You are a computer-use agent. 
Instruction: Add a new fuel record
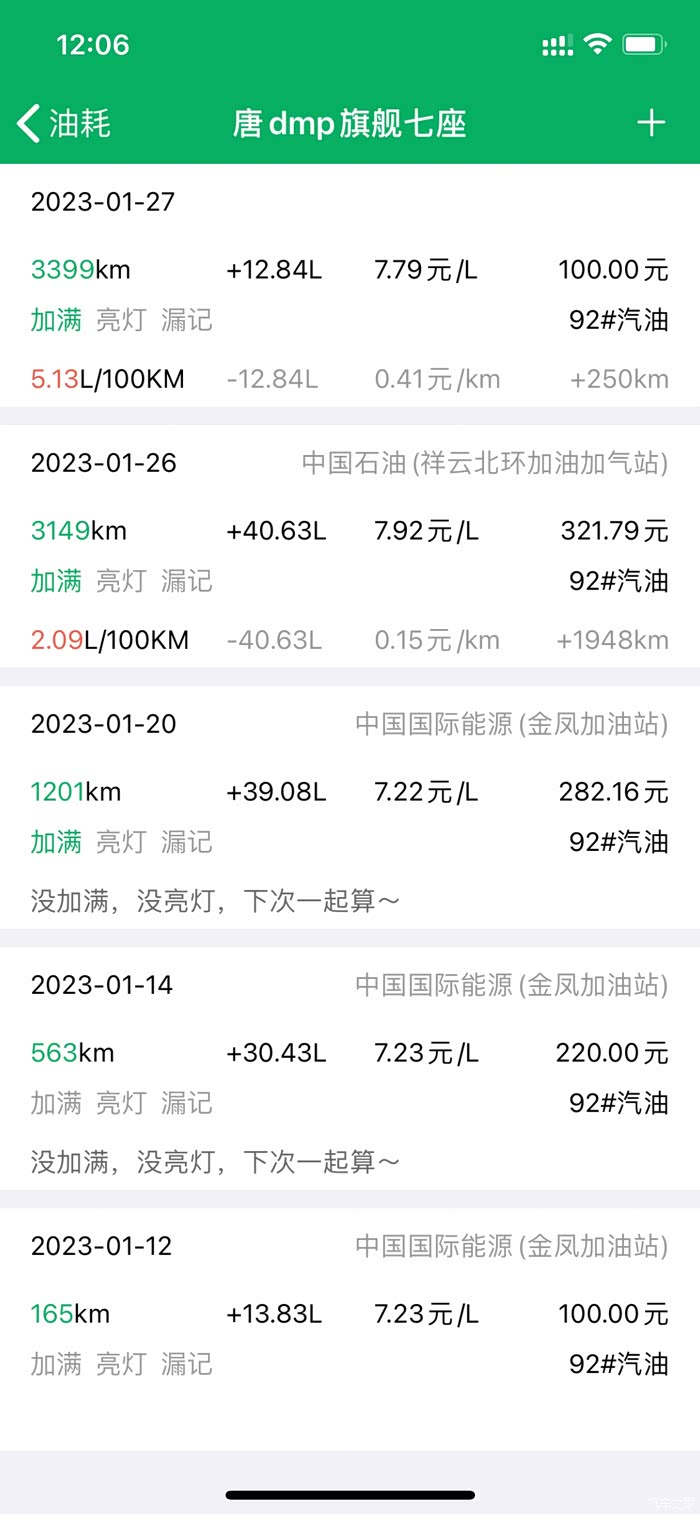click(x=651, y=123)
